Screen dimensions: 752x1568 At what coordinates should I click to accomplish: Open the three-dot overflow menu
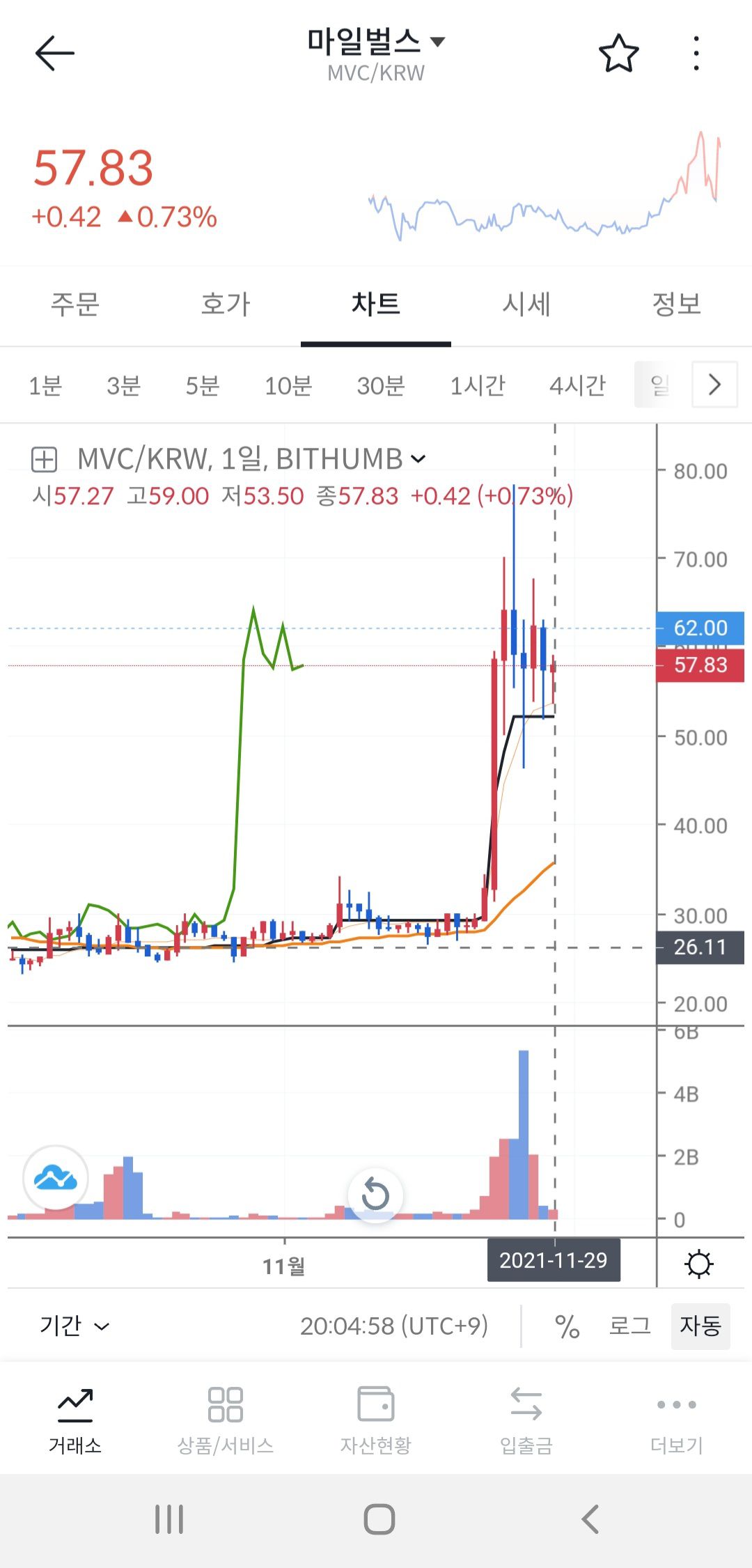coord(694,53)
